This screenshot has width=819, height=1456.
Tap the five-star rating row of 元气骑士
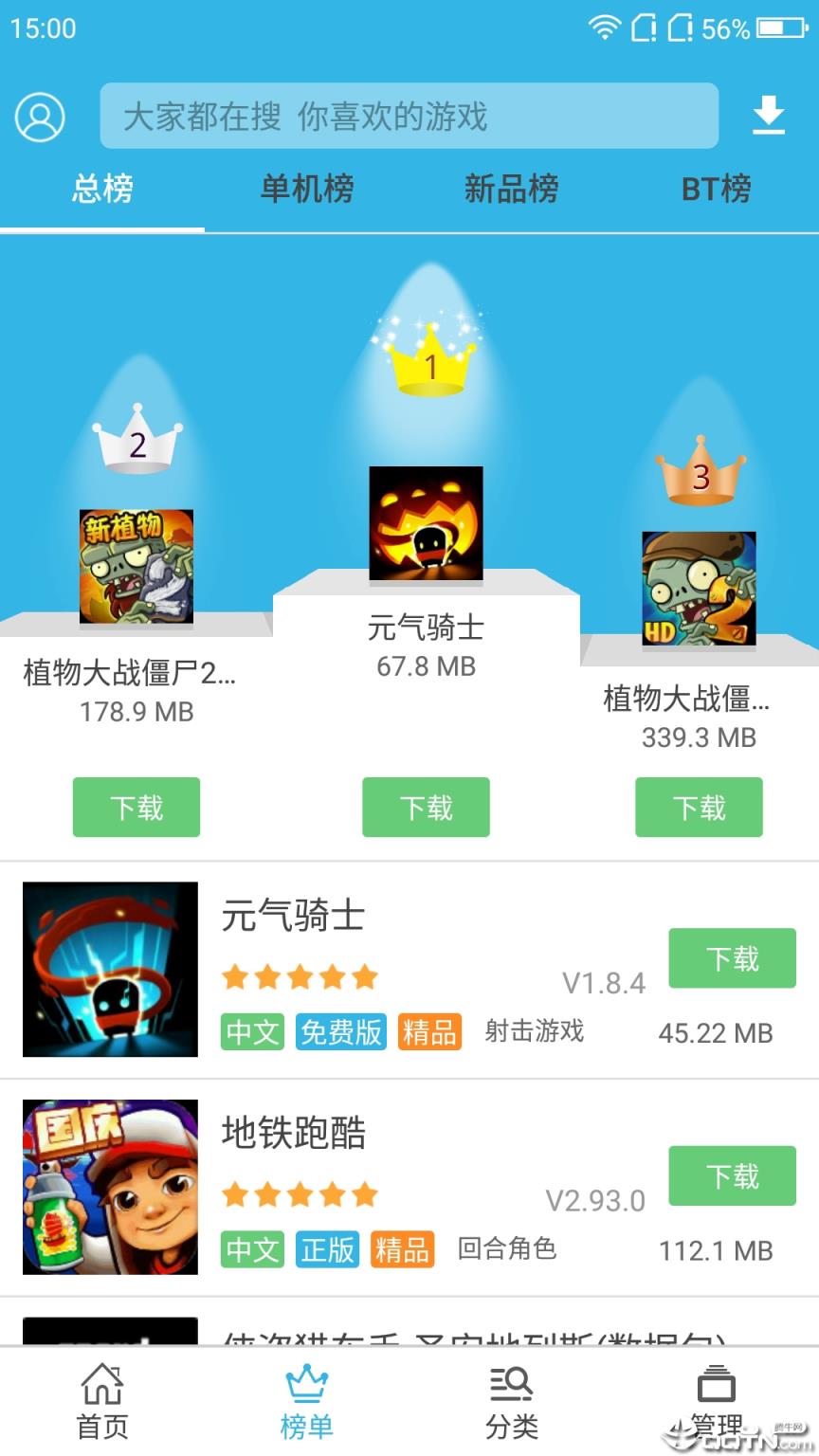pos(300,976)
